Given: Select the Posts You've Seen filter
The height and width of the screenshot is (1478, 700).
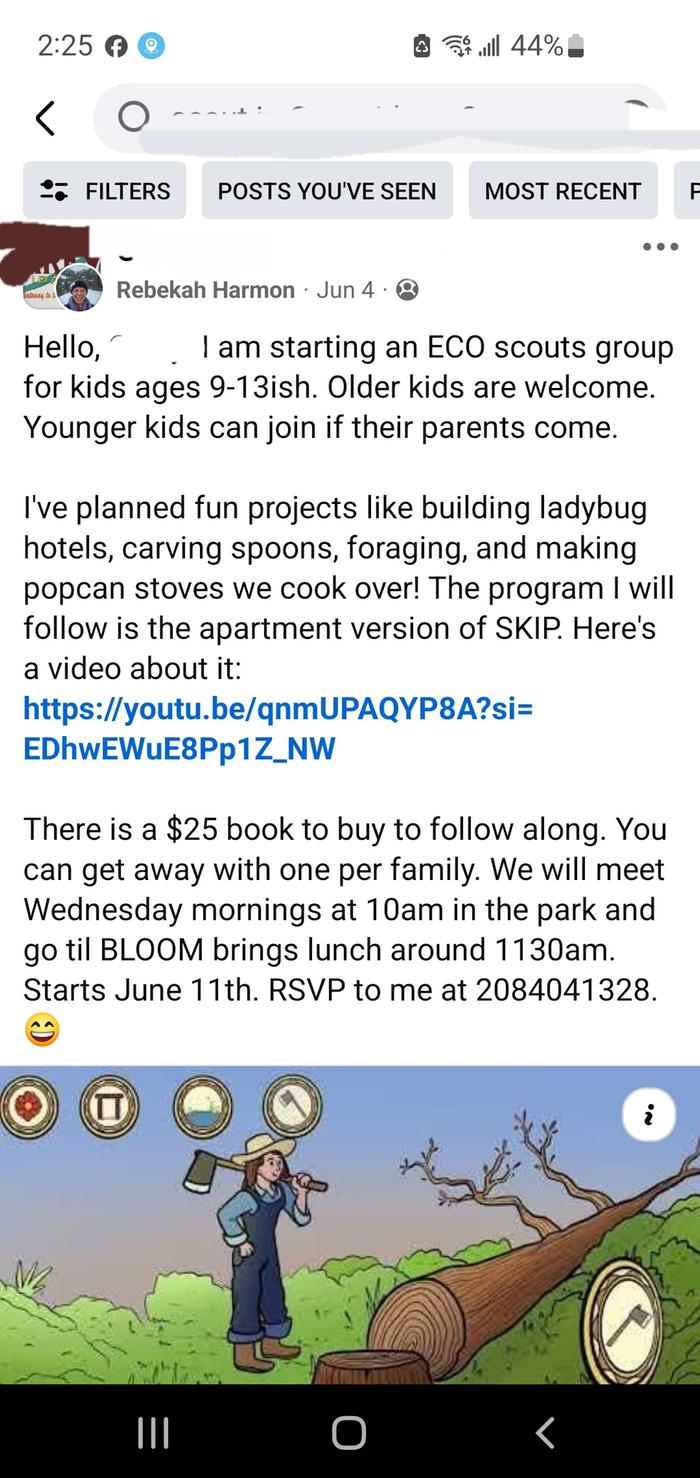Looking at the screenshot, I should tap(327, 191).
